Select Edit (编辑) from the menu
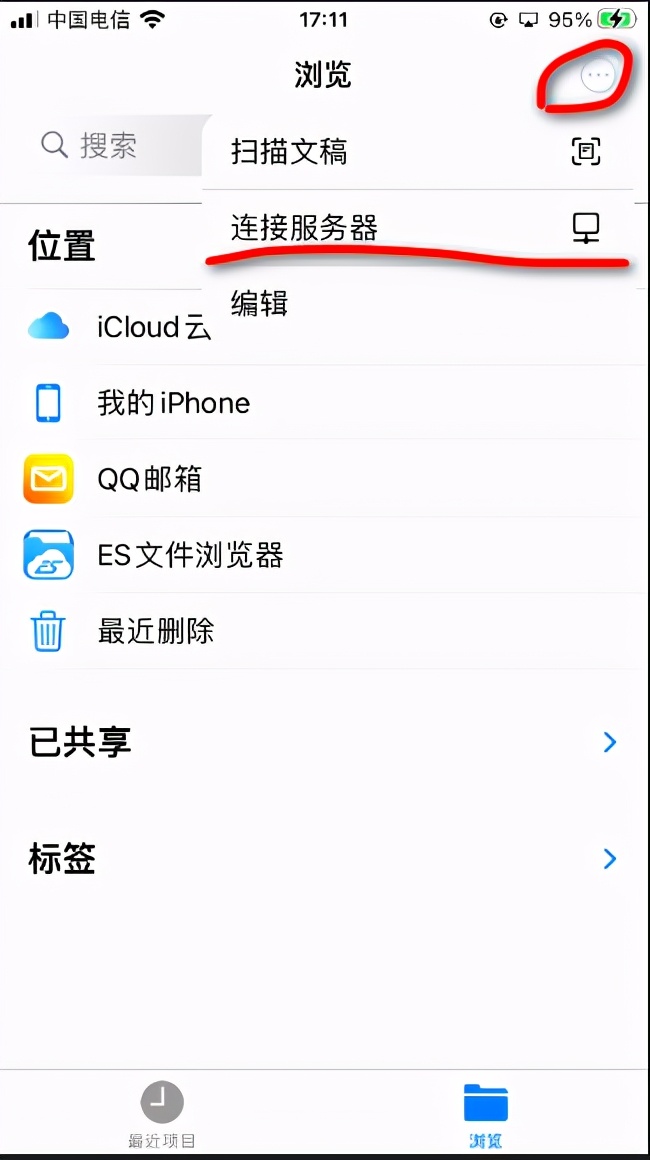Image resolution: width=650 pixels, height=1160 pixels. coord(417,303)
